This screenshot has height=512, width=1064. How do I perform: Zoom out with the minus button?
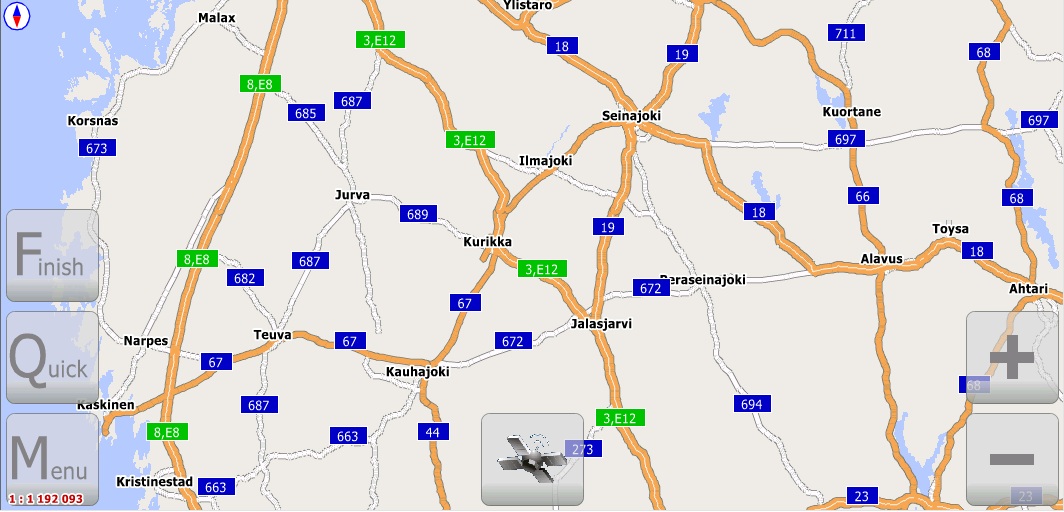1011,459
